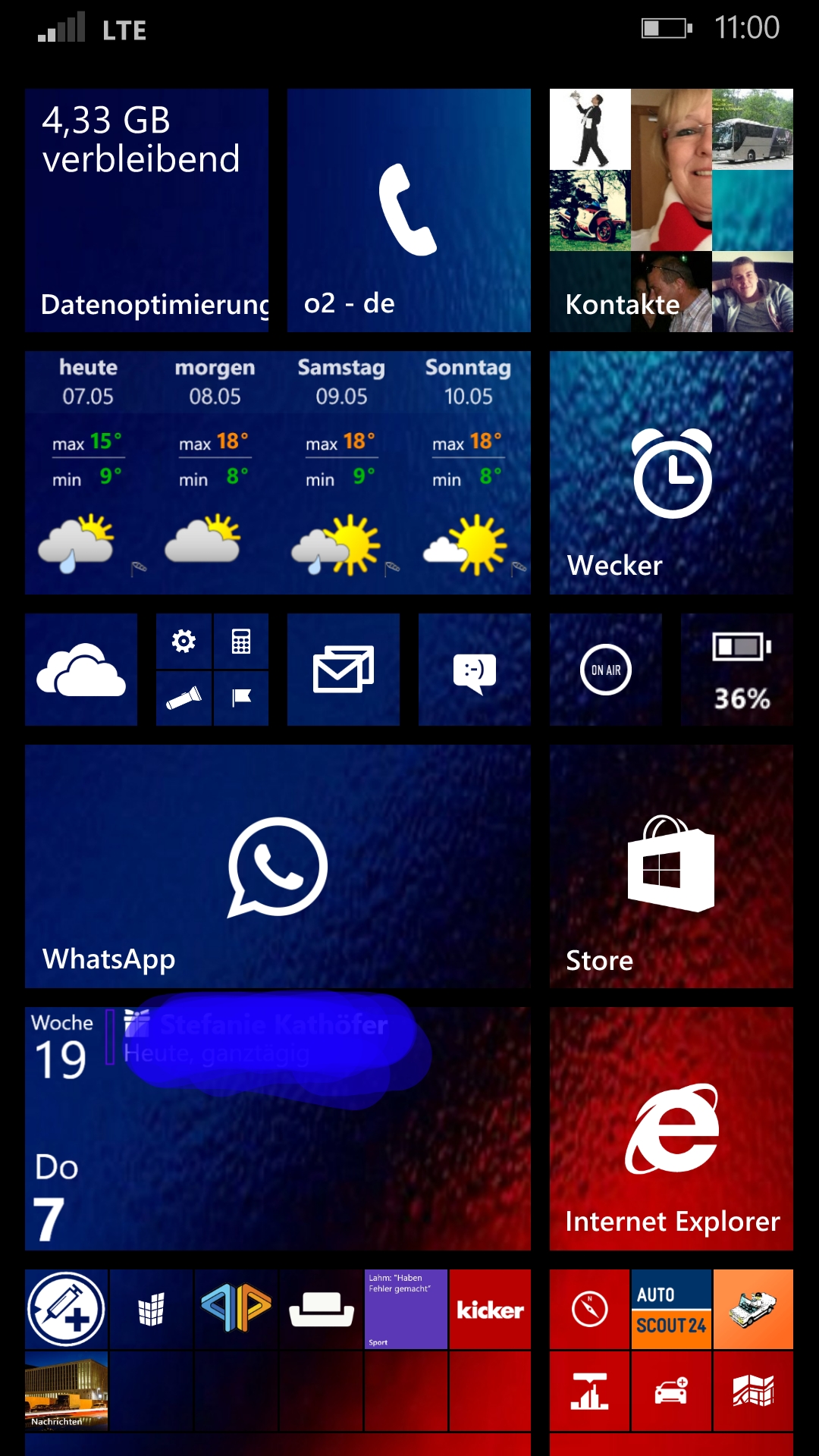Open the Datenoptimierung tile
Viewport: 819px width, 1456px height.
click(x=146, y=210)
